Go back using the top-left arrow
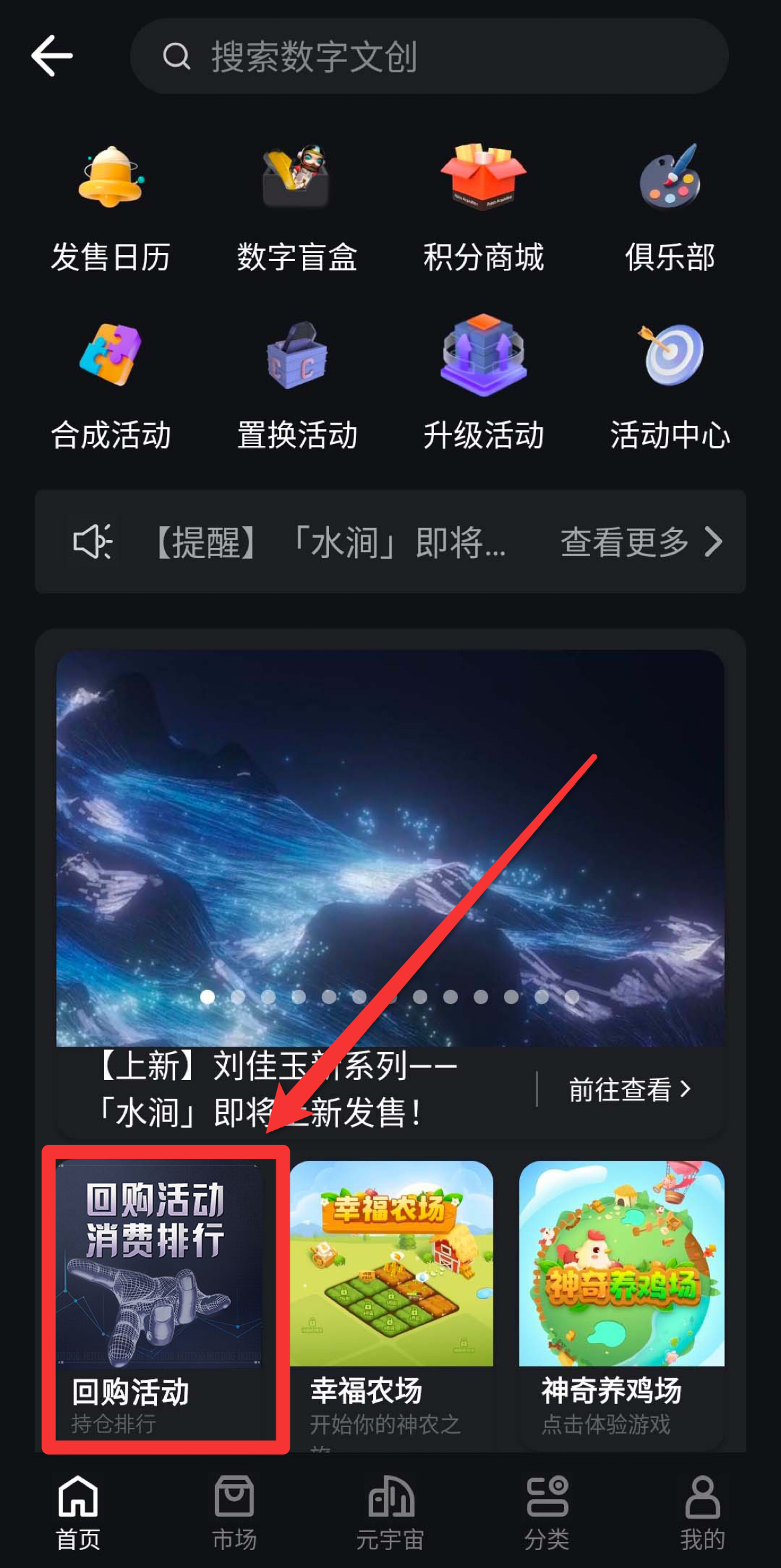The image size is (781, 1568). 51,56
